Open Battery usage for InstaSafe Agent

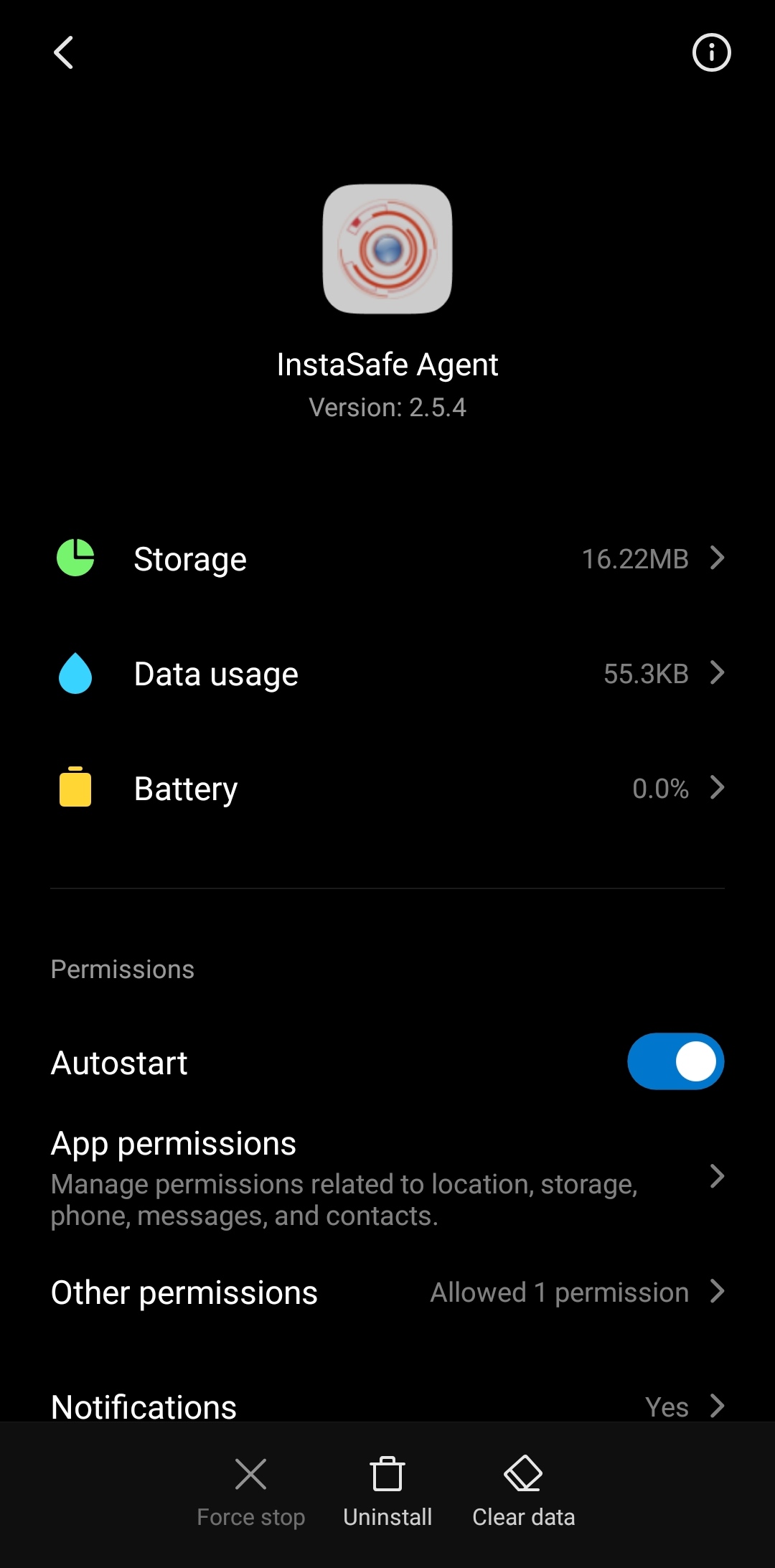point(387,789)
